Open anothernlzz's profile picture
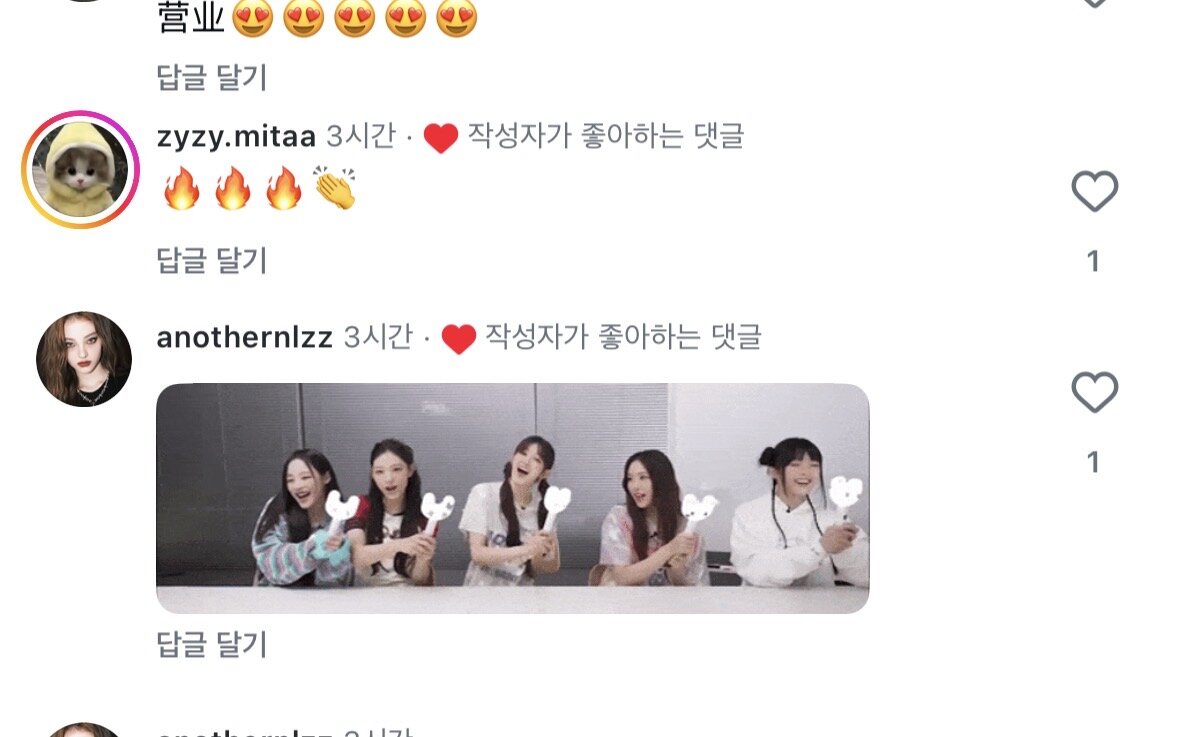Viewport: 1179px width, 737px height. pos(84,359)
